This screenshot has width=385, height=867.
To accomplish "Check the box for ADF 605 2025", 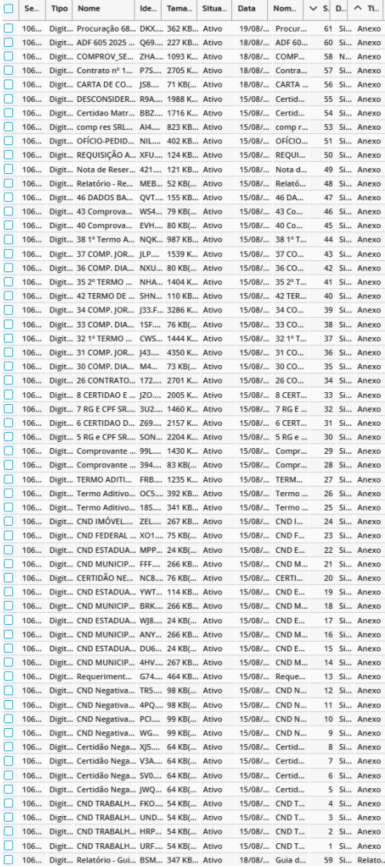I will [x=8, y=42].
